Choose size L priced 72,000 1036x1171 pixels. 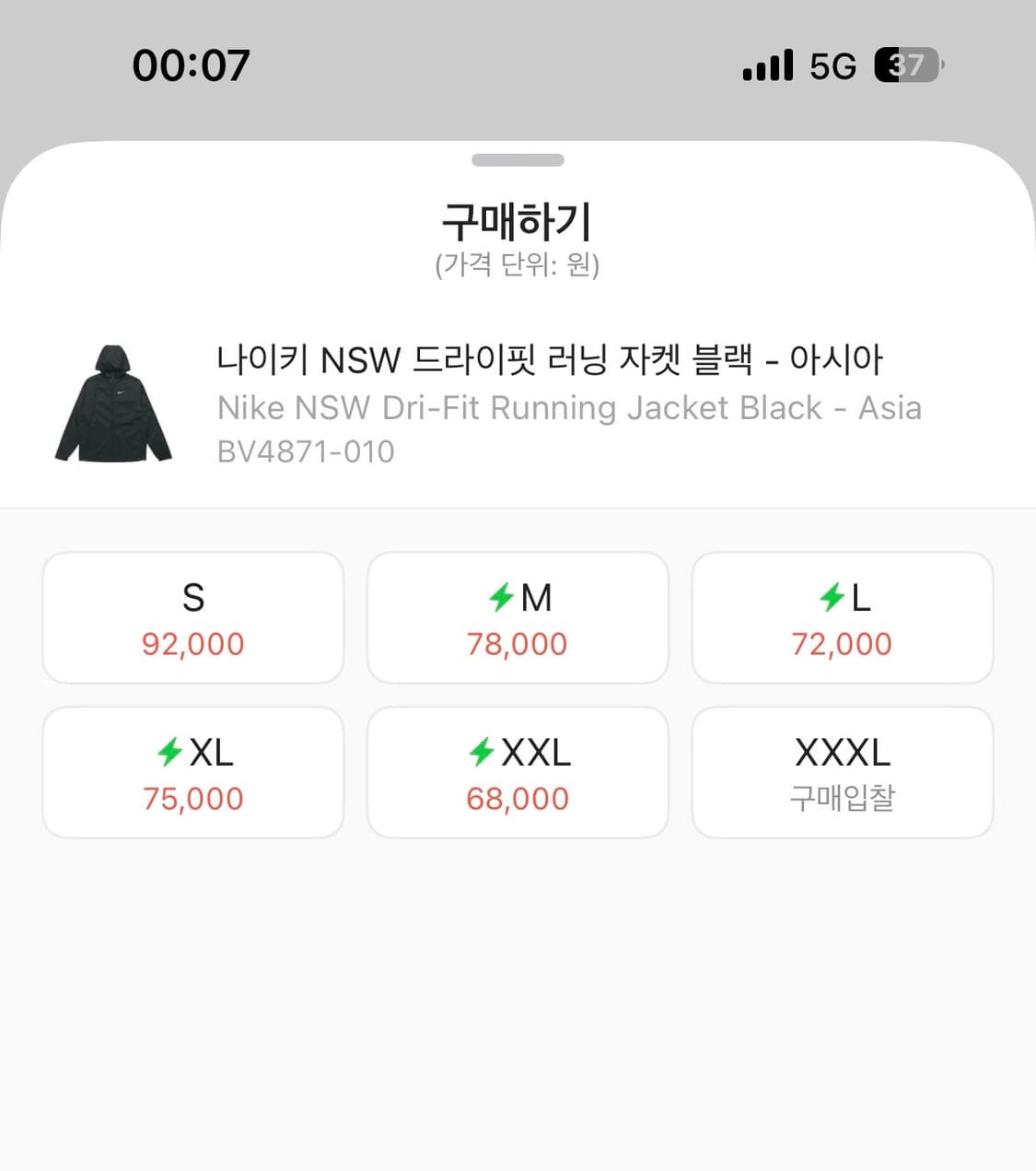pos(843,617)
